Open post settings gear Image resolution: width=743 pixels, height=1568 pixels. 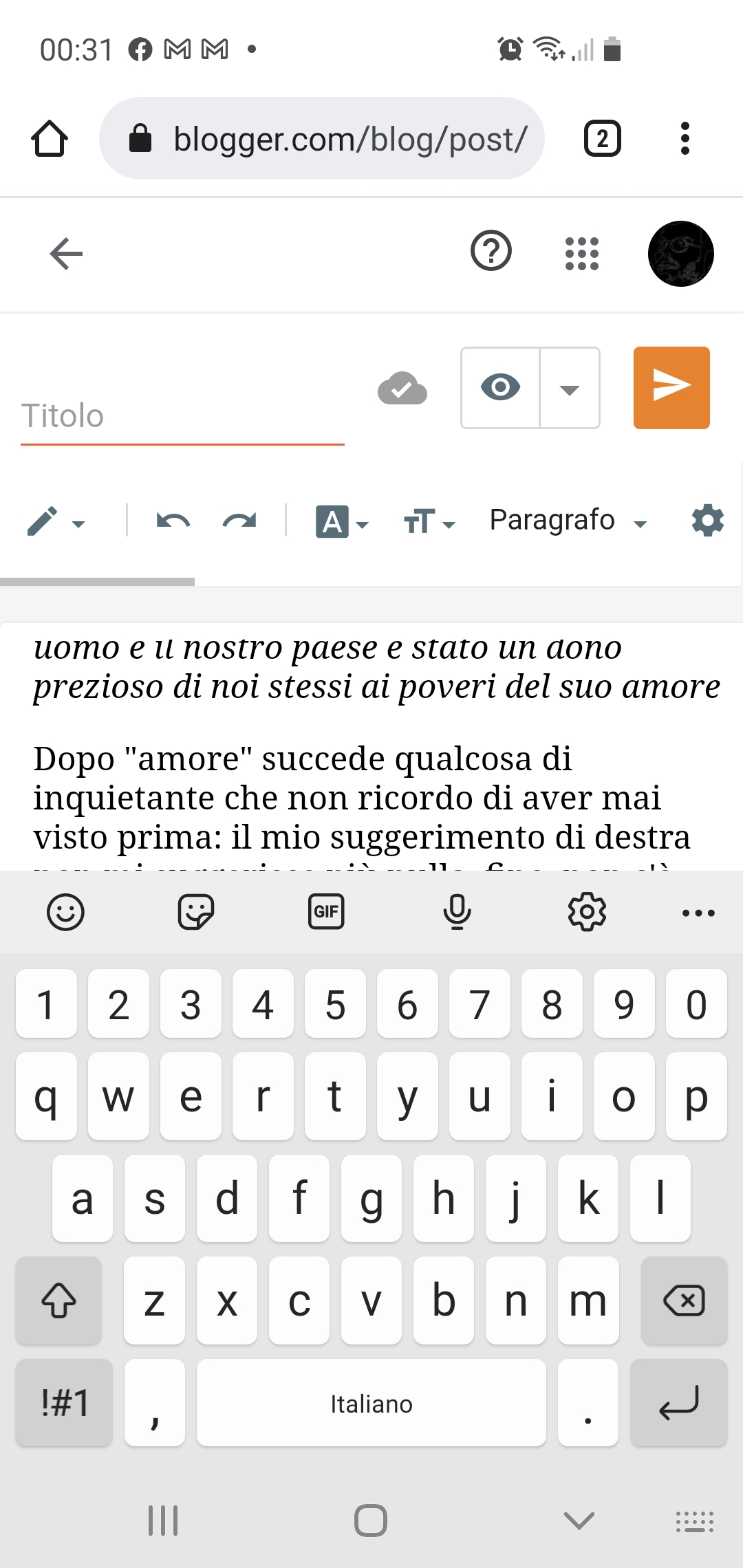707,521
